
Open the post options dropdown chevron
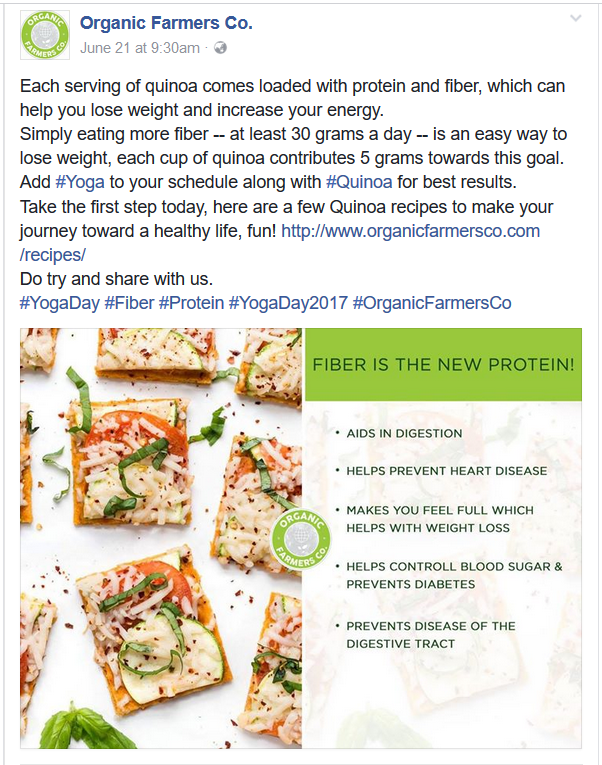coord(575,19)
